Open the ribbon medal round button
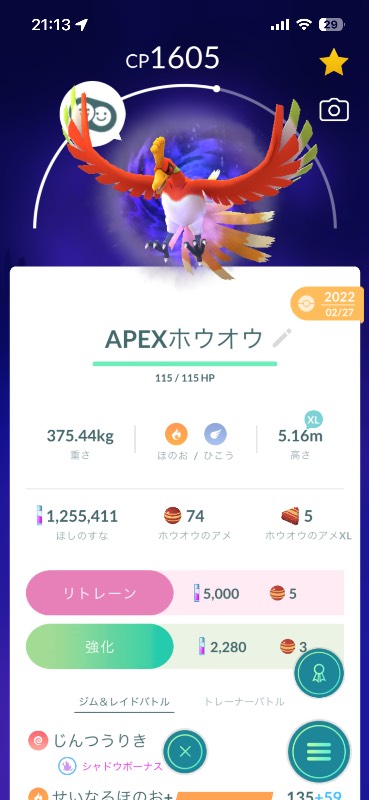 tap(319, 673)
